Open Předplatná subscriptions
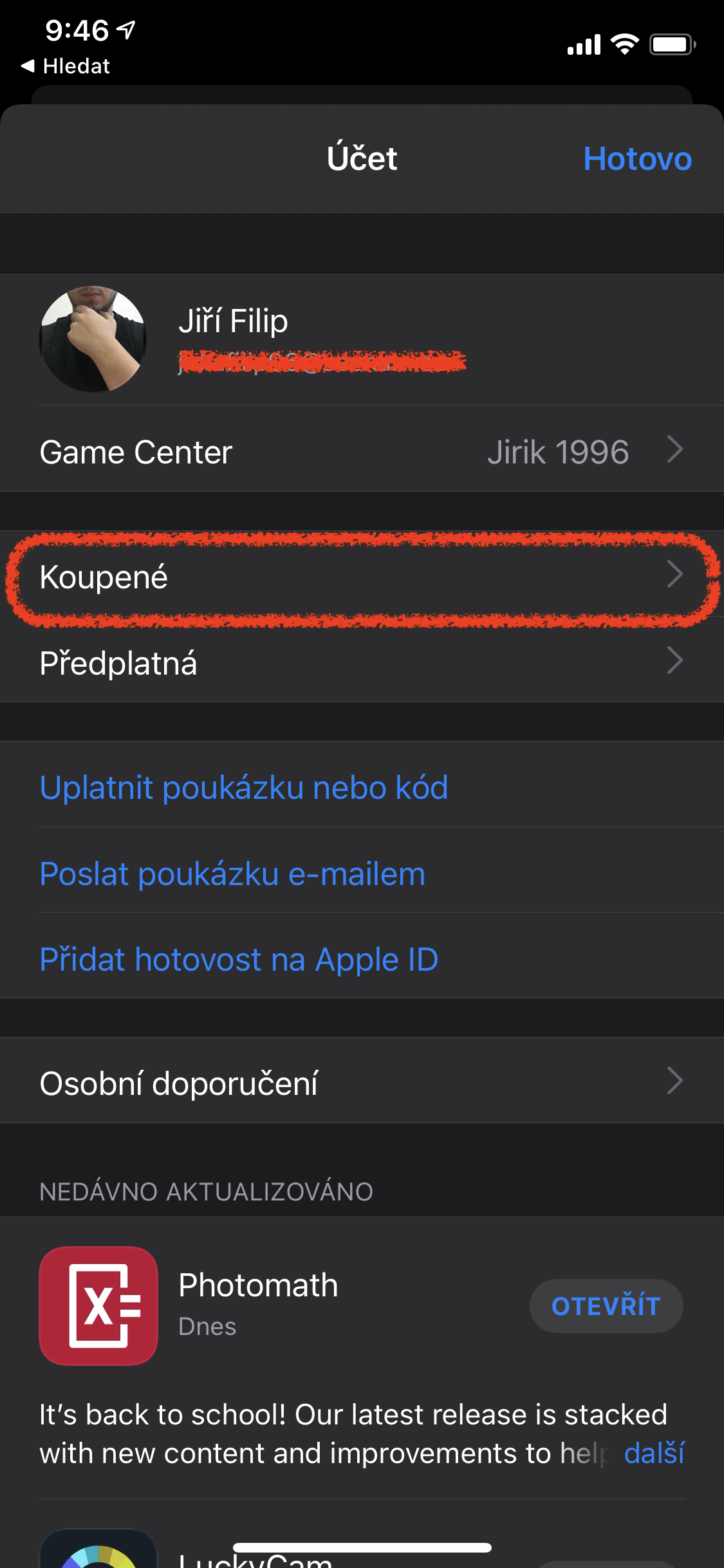 click(x=360, y=662)
